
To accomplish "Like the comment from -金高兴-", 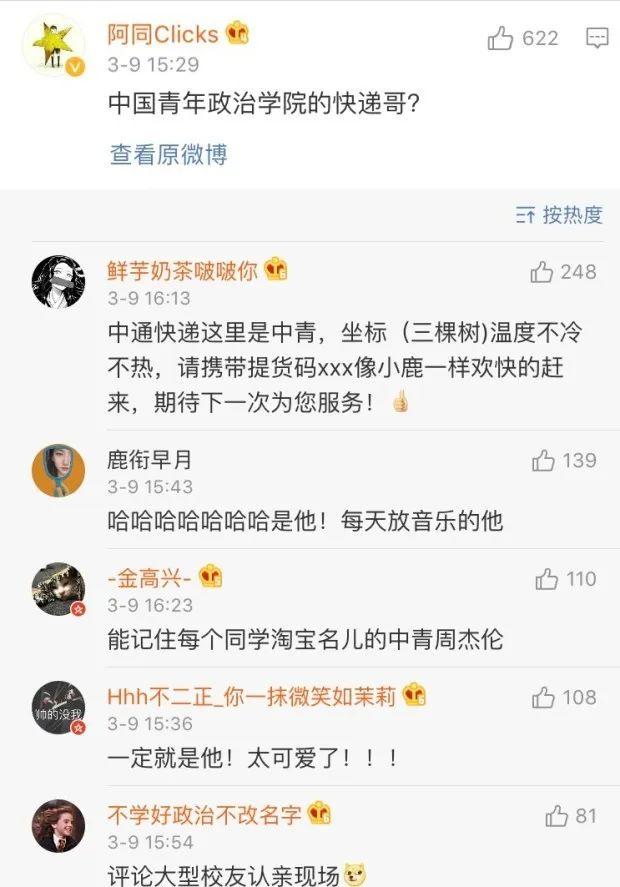I will point(546,579).
